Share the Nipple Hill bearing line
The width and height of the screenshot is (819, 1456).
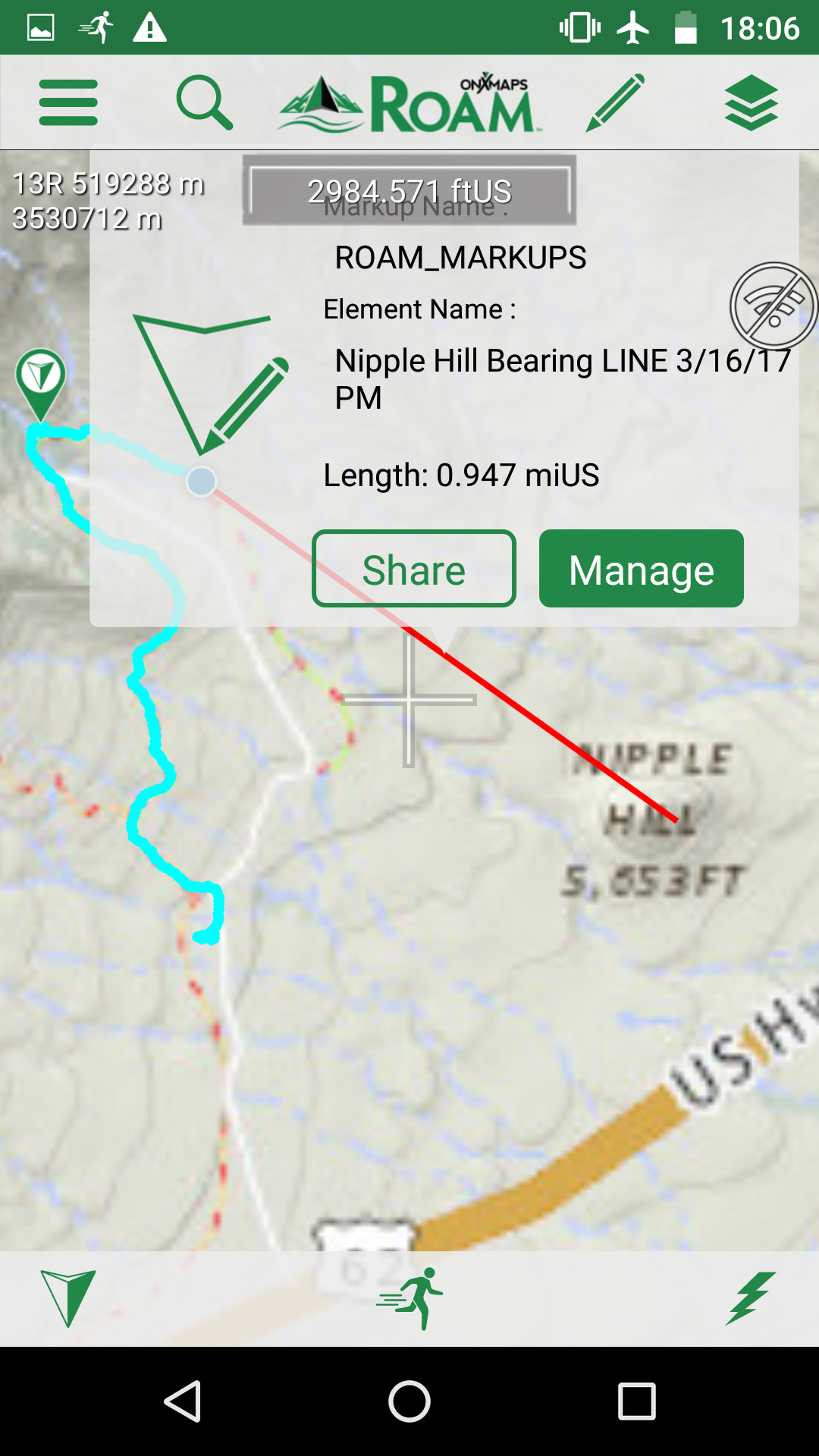pos(414,569)
